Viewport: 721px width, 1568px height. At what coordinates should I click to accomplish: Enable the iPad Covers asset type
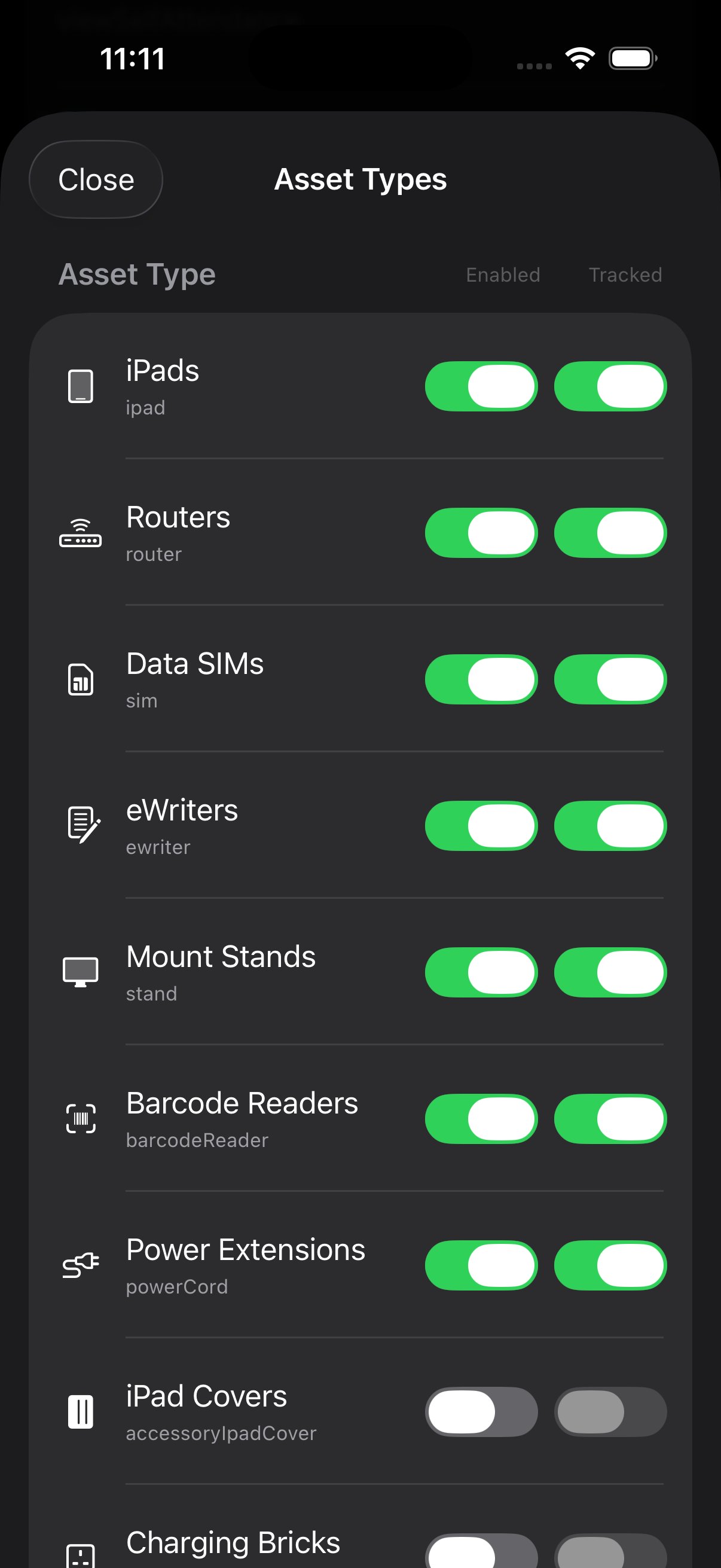pyautogui.click(x=481, y=1411)
